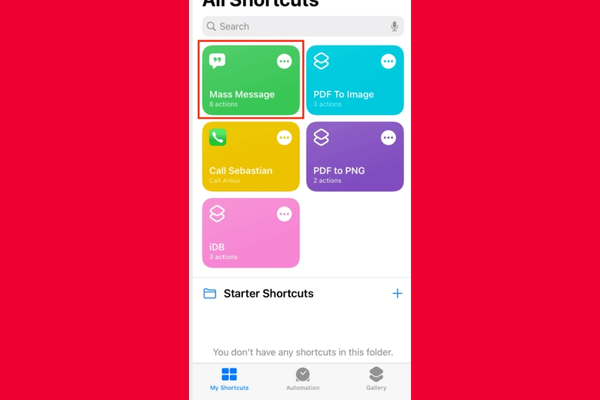600x400 pixels.
Task: Switch to the Automation tab
Action: [302, 378]
